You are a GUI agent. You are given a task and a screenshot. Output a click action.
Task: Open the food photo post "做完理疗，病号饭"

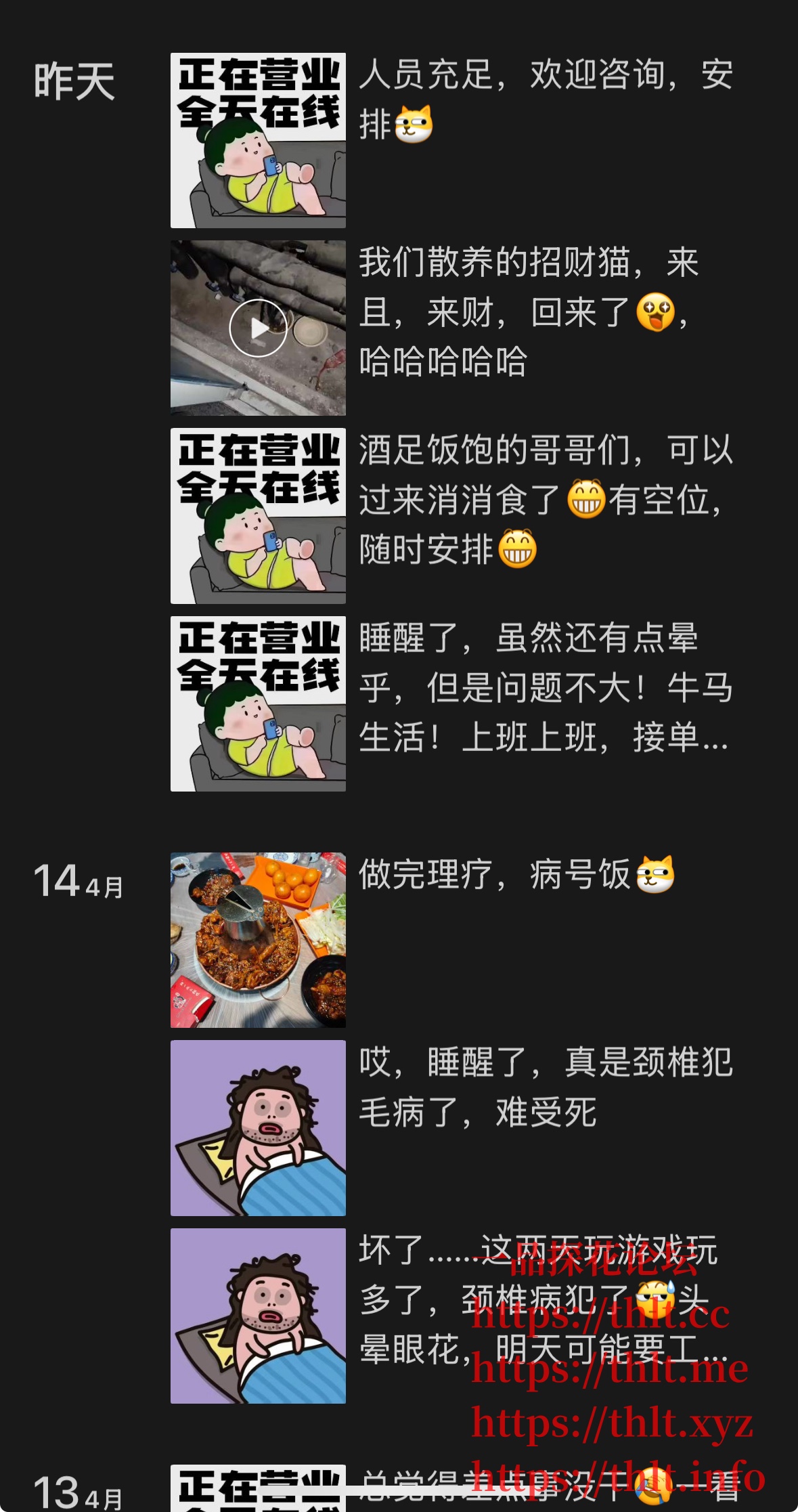coord(258,940)
